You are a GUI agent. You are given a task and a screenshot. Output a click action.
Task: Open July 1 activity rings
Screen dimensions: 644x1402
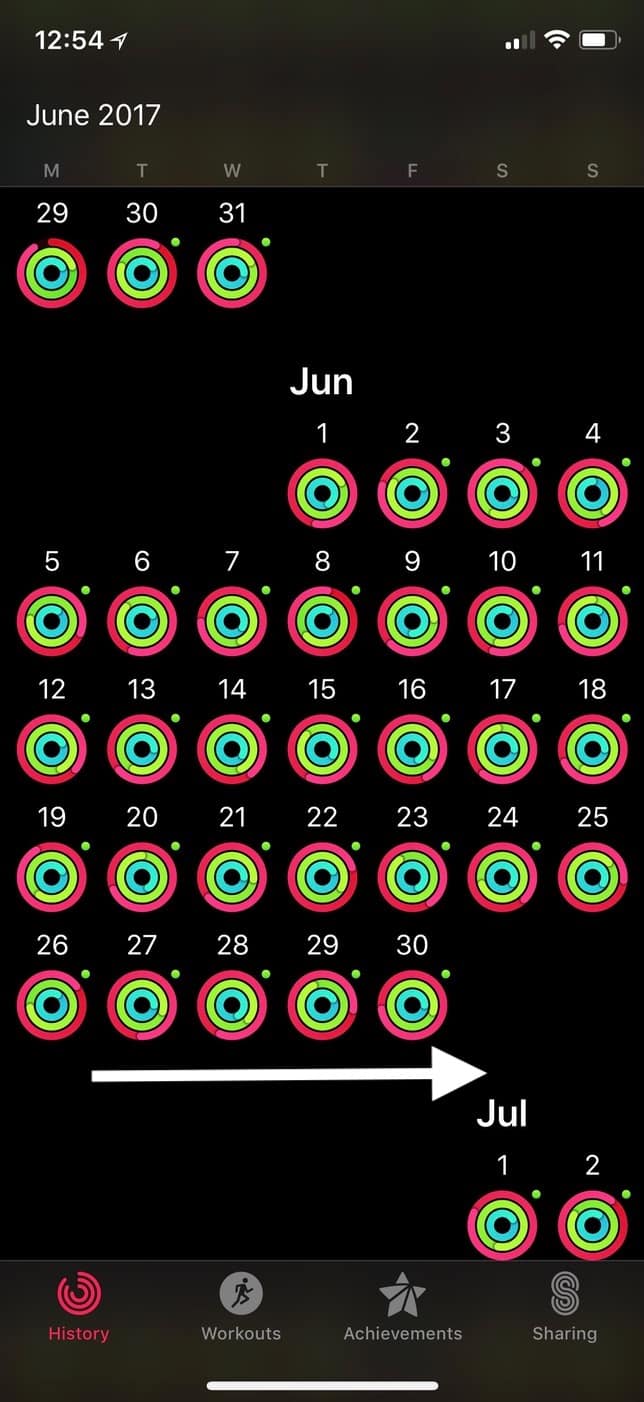click(x=502, y=1224)
